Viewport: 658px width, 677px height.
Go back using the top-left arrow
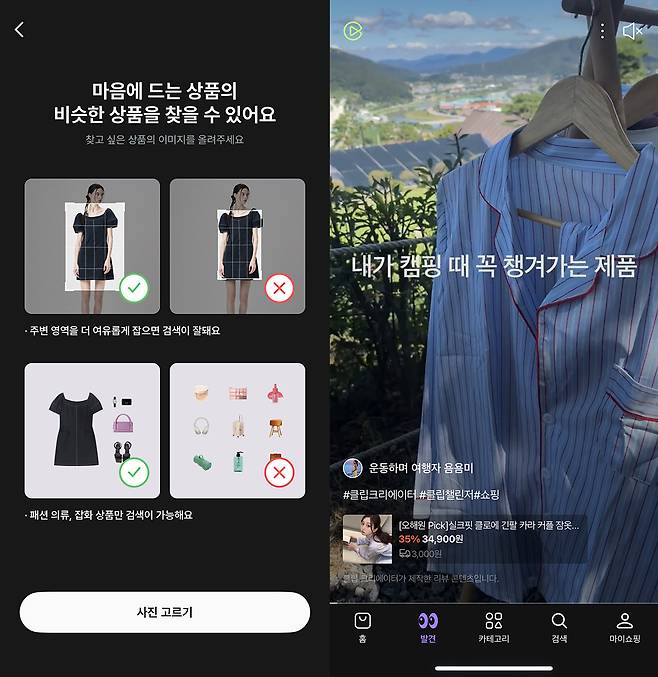19,30
